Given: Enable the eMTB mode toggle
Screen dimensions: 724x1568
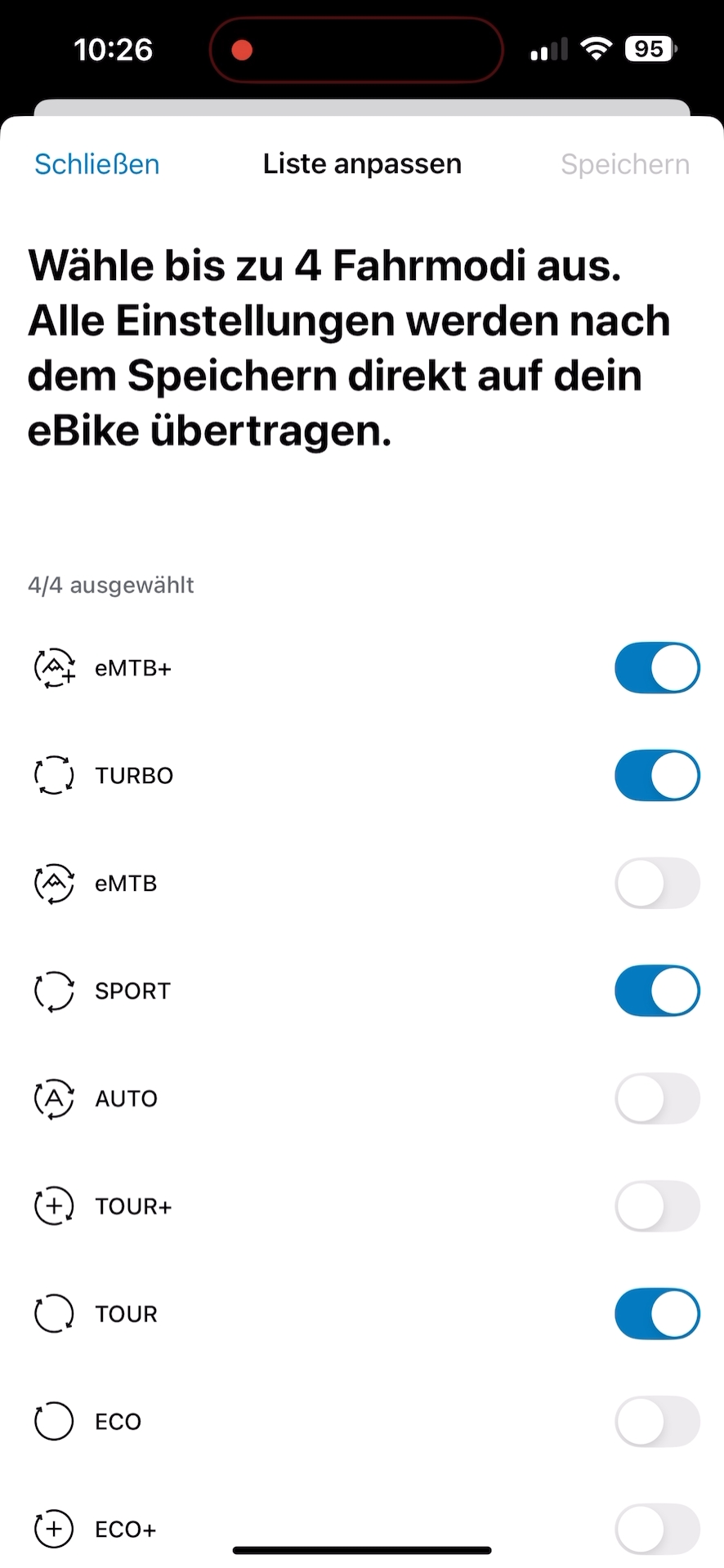Looking at the screenshot, I should point(656,883).
